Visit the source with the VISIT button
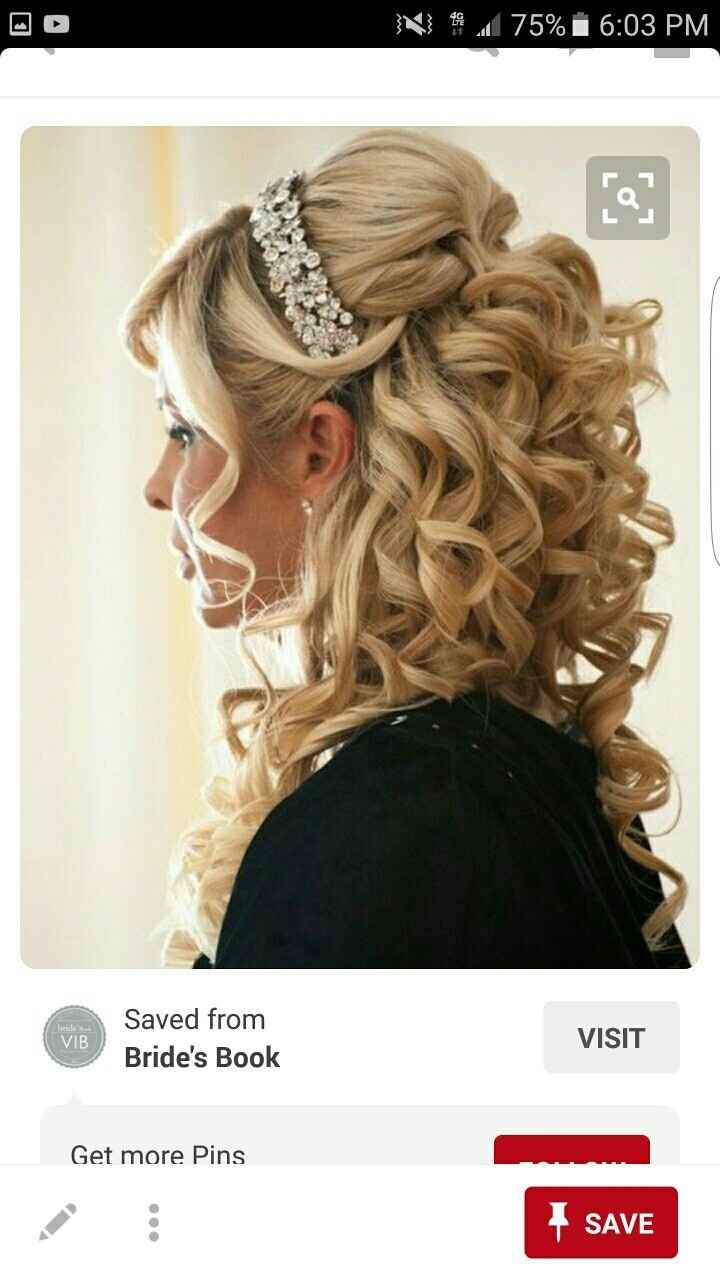 610,1038
